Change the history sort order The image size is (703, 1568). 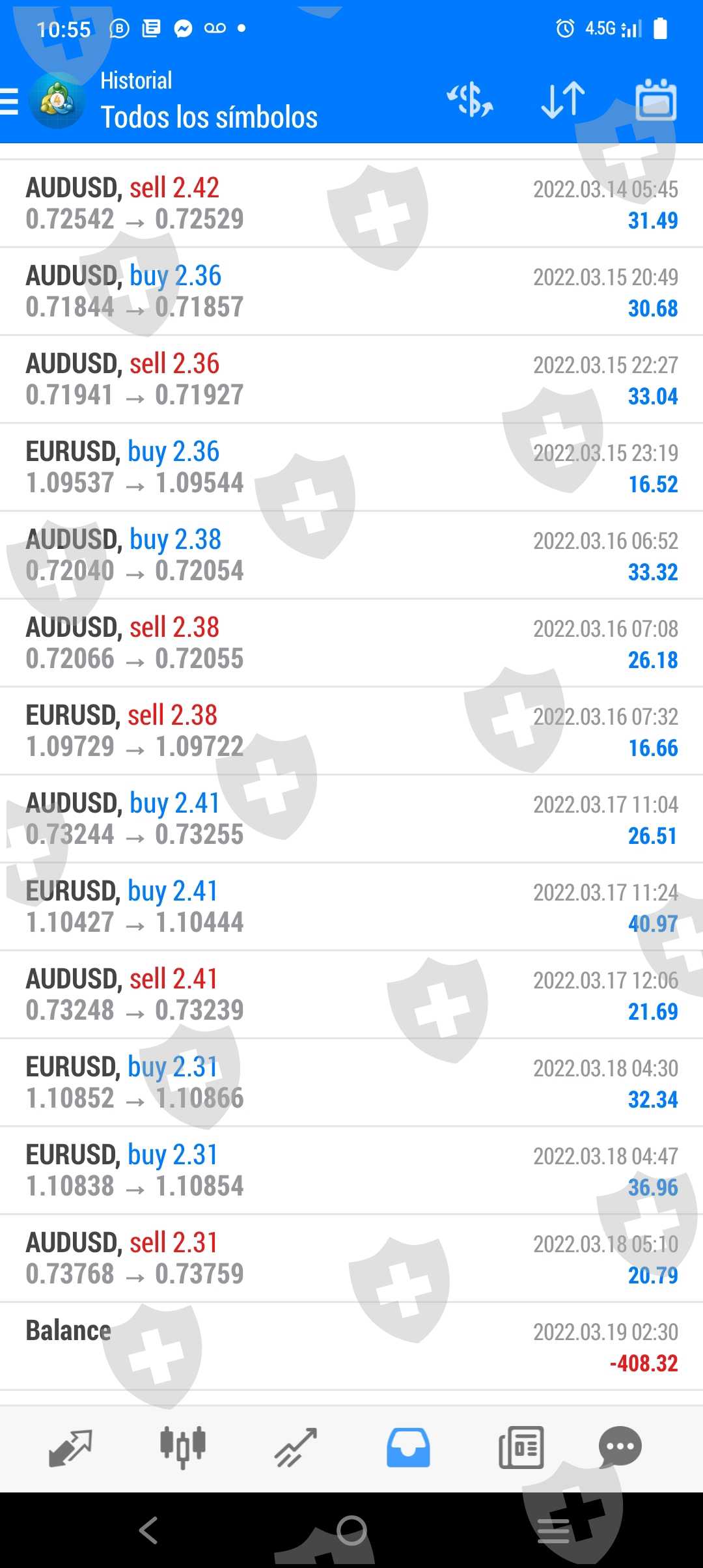pyautogui.click(x=562, y=100)
